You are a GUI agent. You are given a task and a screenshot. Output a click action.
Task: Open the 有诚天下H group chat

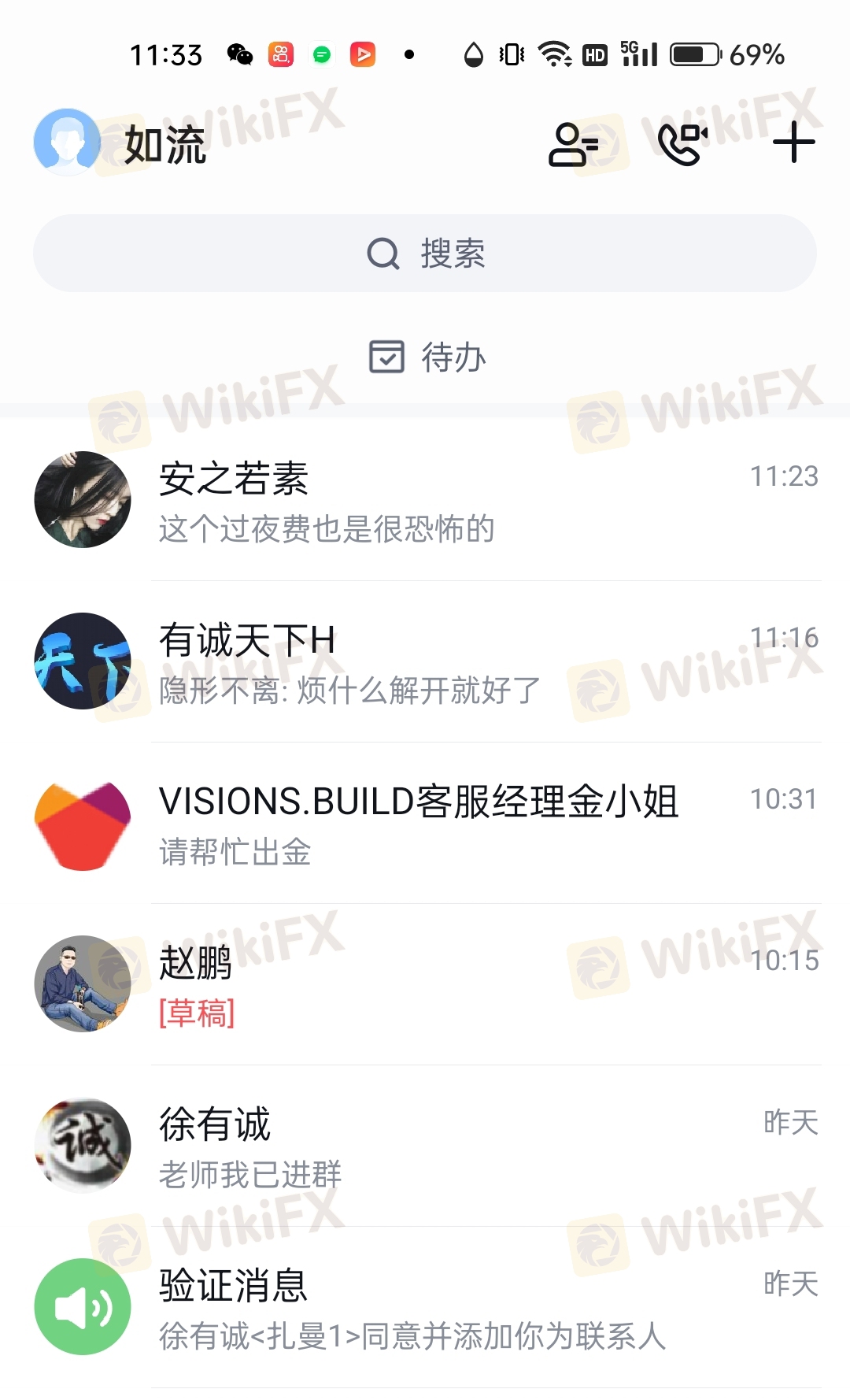pyautogui.click(x=425, y=662)
